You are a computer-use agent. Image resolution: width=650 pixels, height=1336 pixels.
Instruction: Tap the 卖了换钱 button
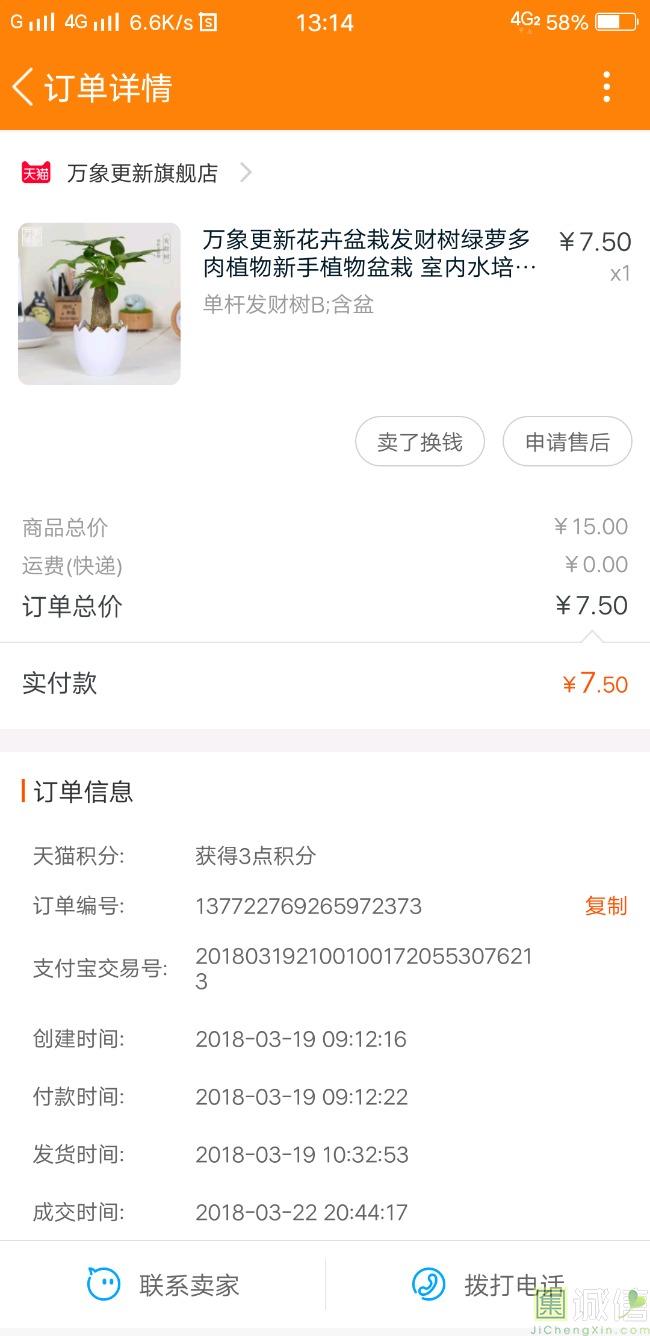point(420,442)
